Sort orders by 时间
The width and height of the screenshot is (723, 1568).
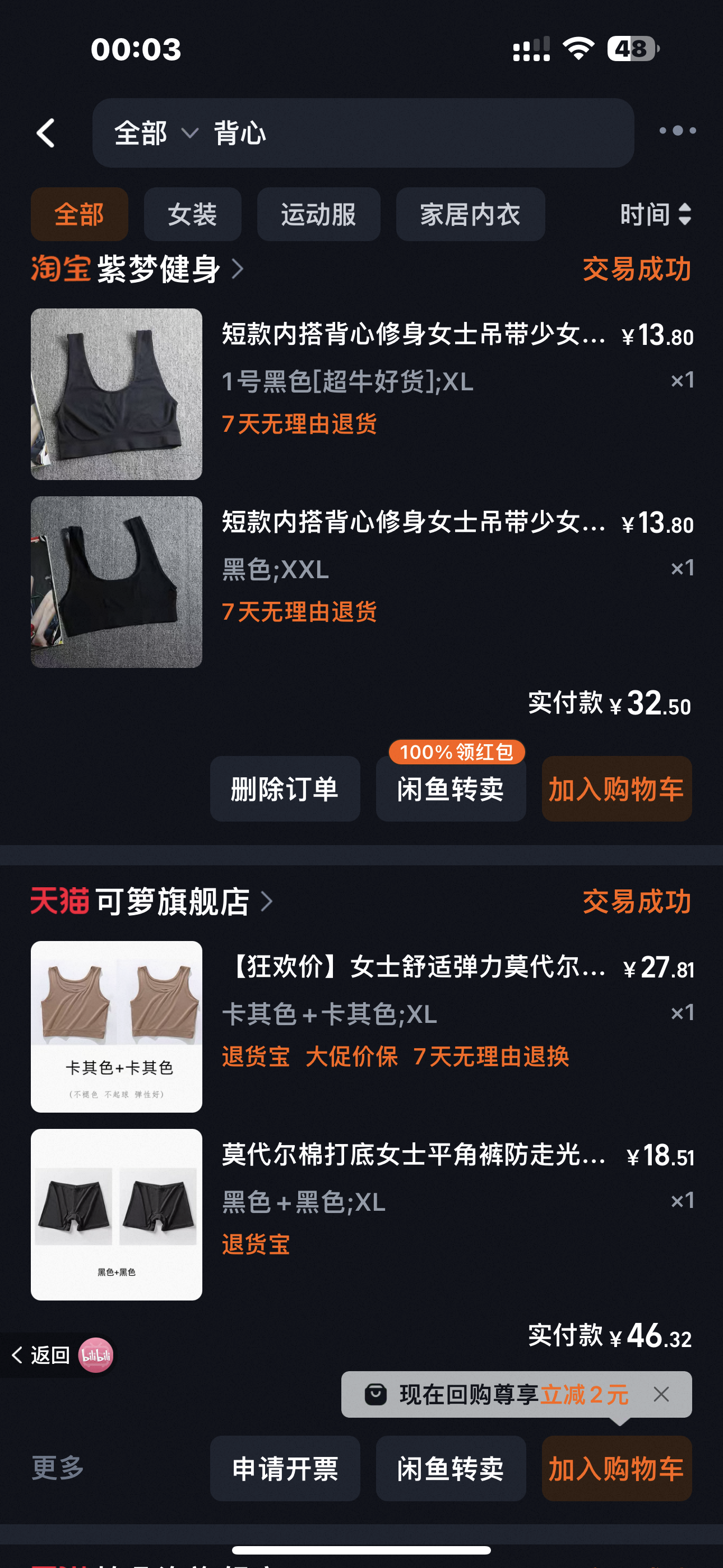coord(655,214)
